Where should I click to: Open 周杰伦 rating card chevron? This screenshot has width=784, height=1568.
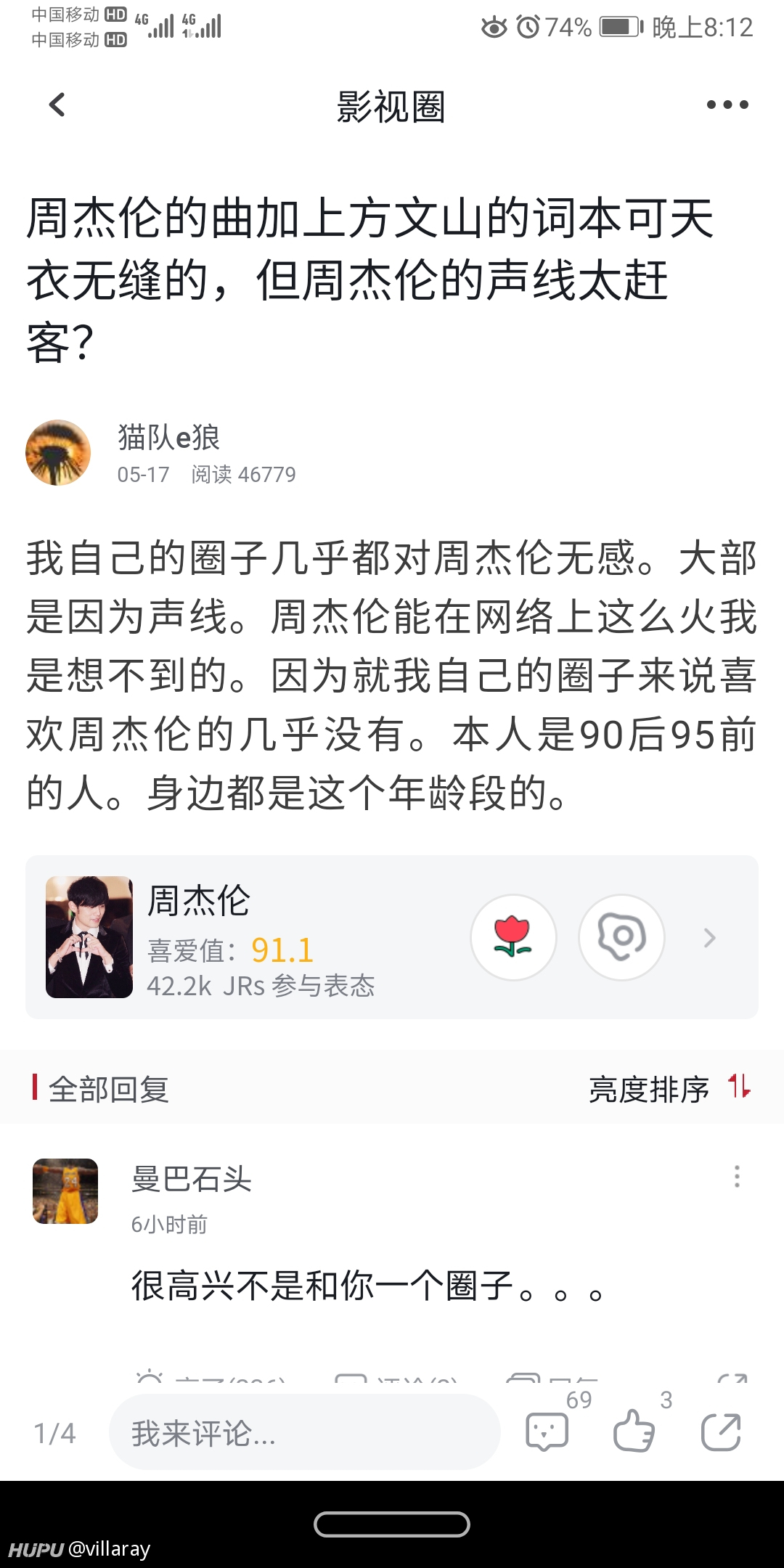pos(710,938)
